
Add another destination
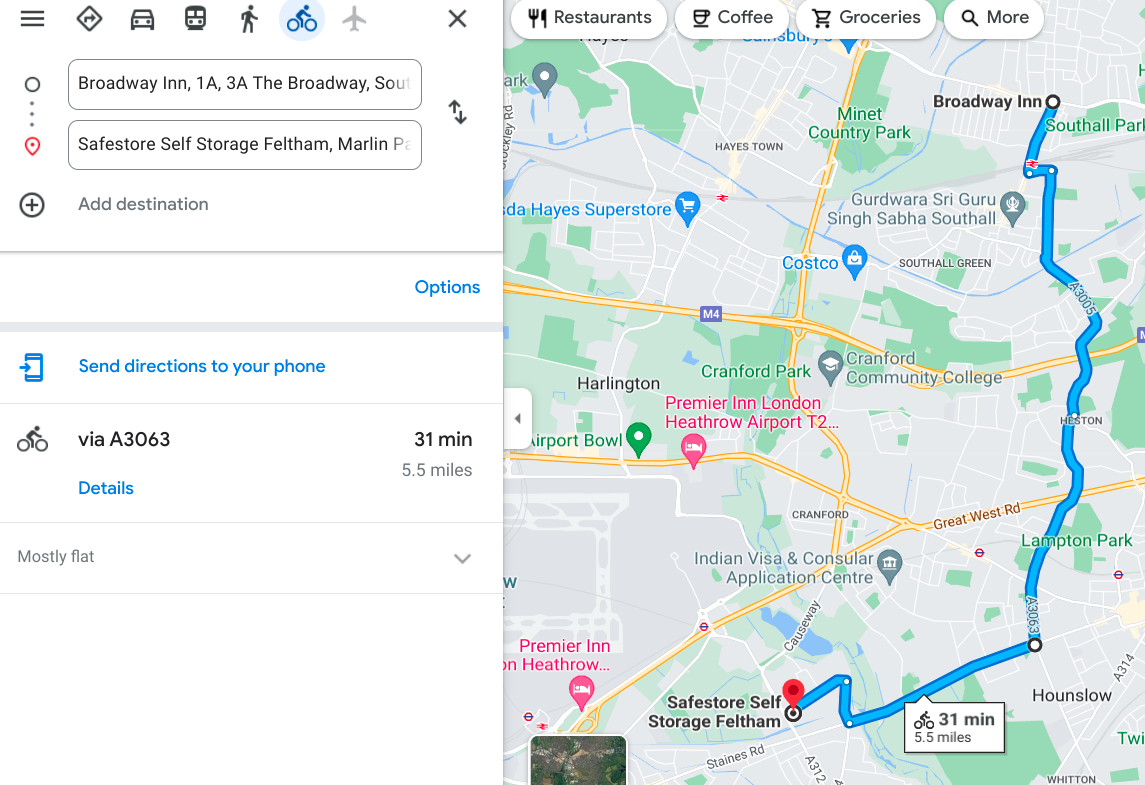coord(143,204)
